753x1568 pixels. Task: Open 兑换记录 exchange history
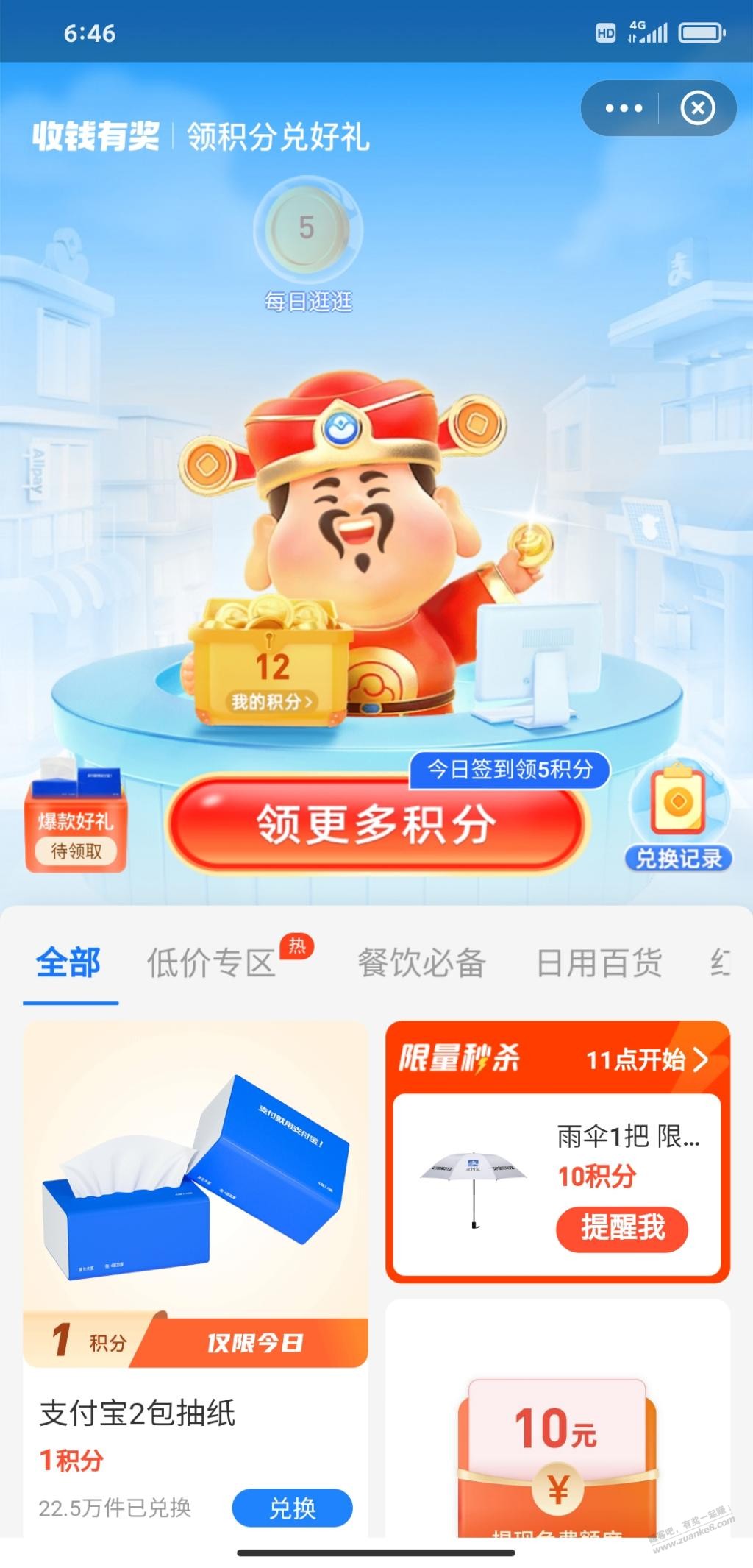click(x=678, y=818)
